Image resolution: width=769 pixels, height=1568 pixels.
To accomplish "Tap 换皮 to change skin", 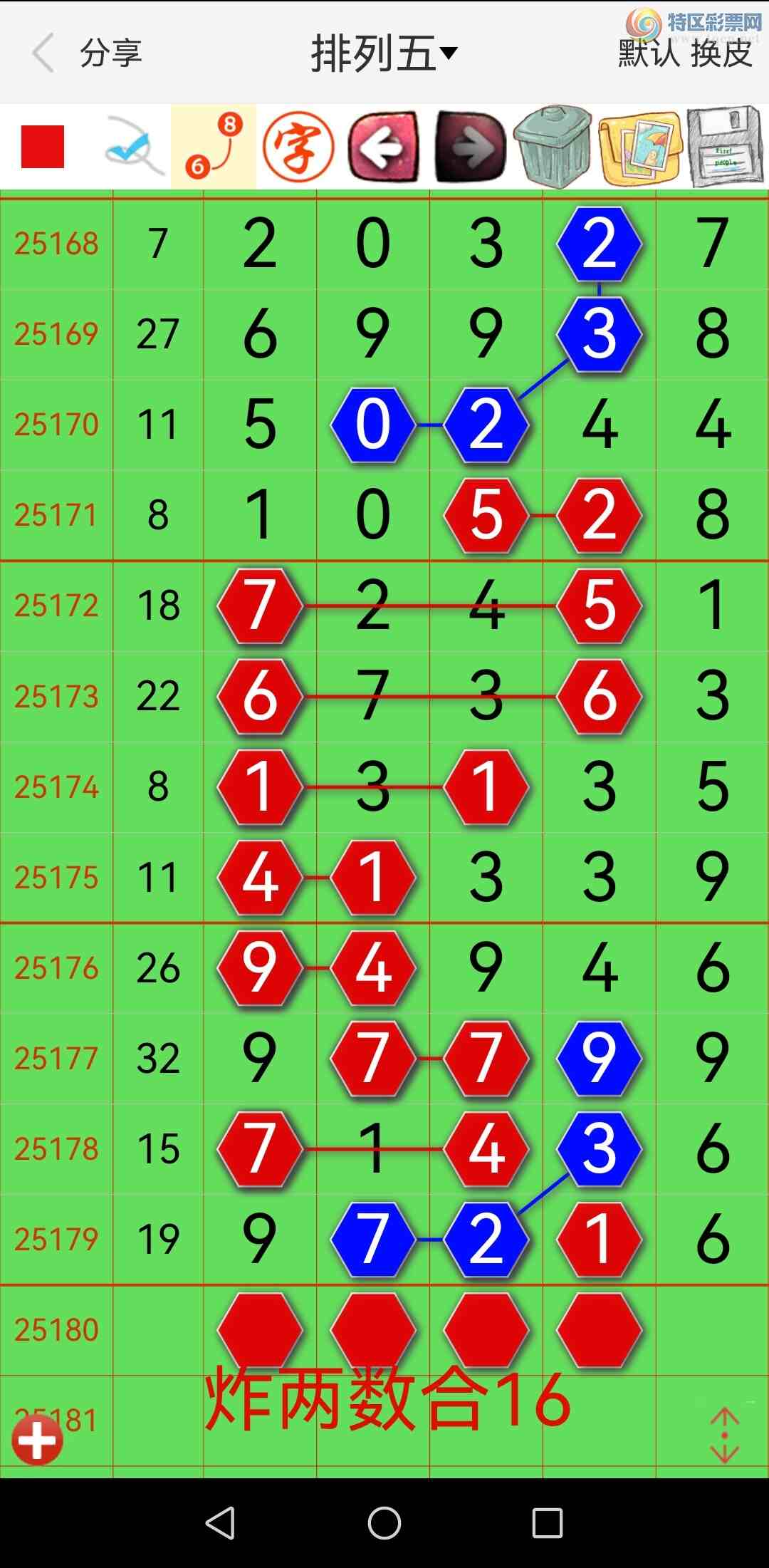I will click(x=721, y=54).
